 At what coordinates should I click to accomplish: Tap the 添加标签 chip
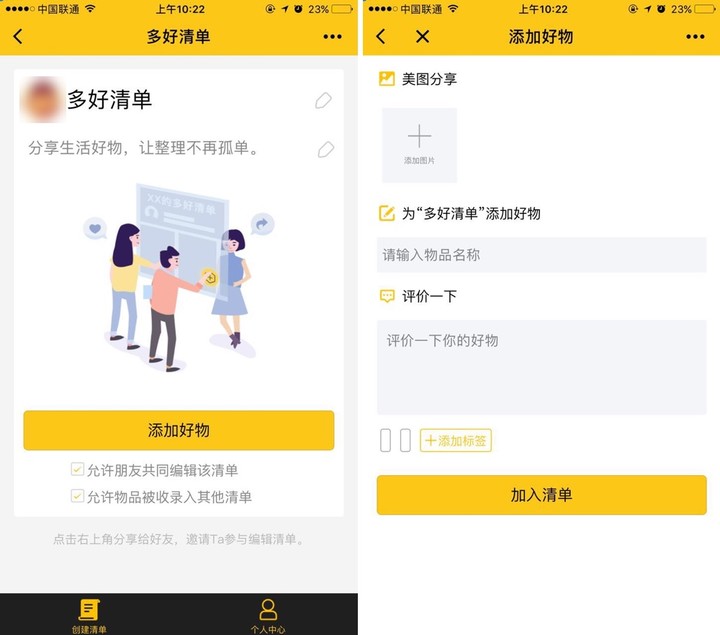pos(456,440)
